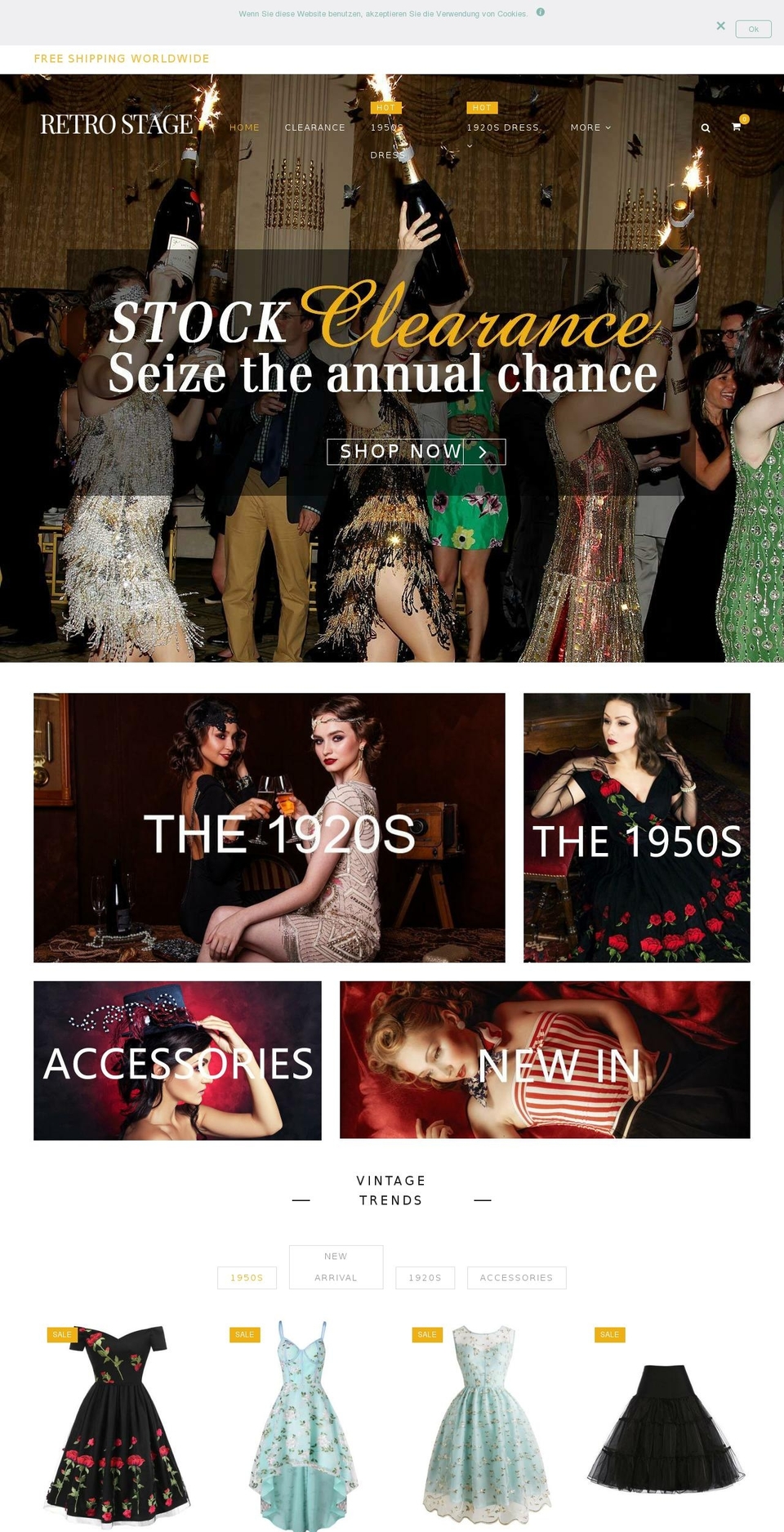Open the Clearance menu item
The height and width of the screenshot is (1532, 784).
click(x=315, y=127)
